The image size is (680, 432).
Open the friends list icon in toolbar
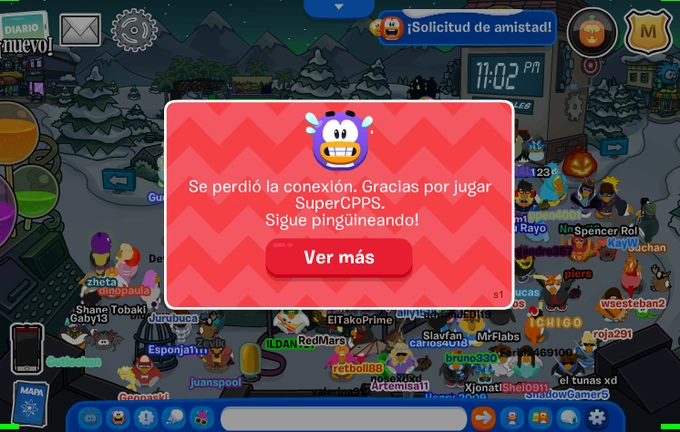(540, 418)
